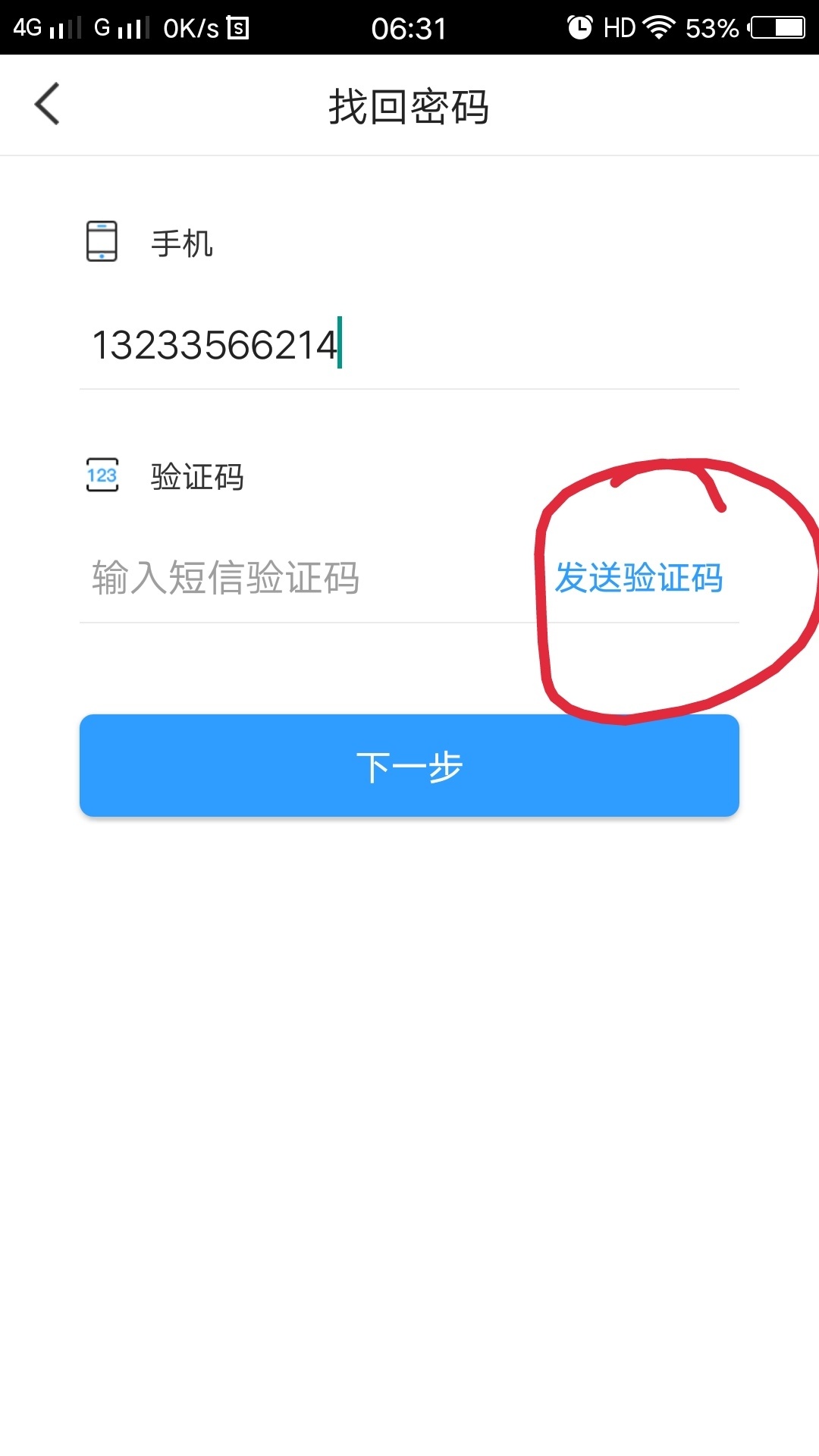Tap the phone number input field

coord(409,345)
